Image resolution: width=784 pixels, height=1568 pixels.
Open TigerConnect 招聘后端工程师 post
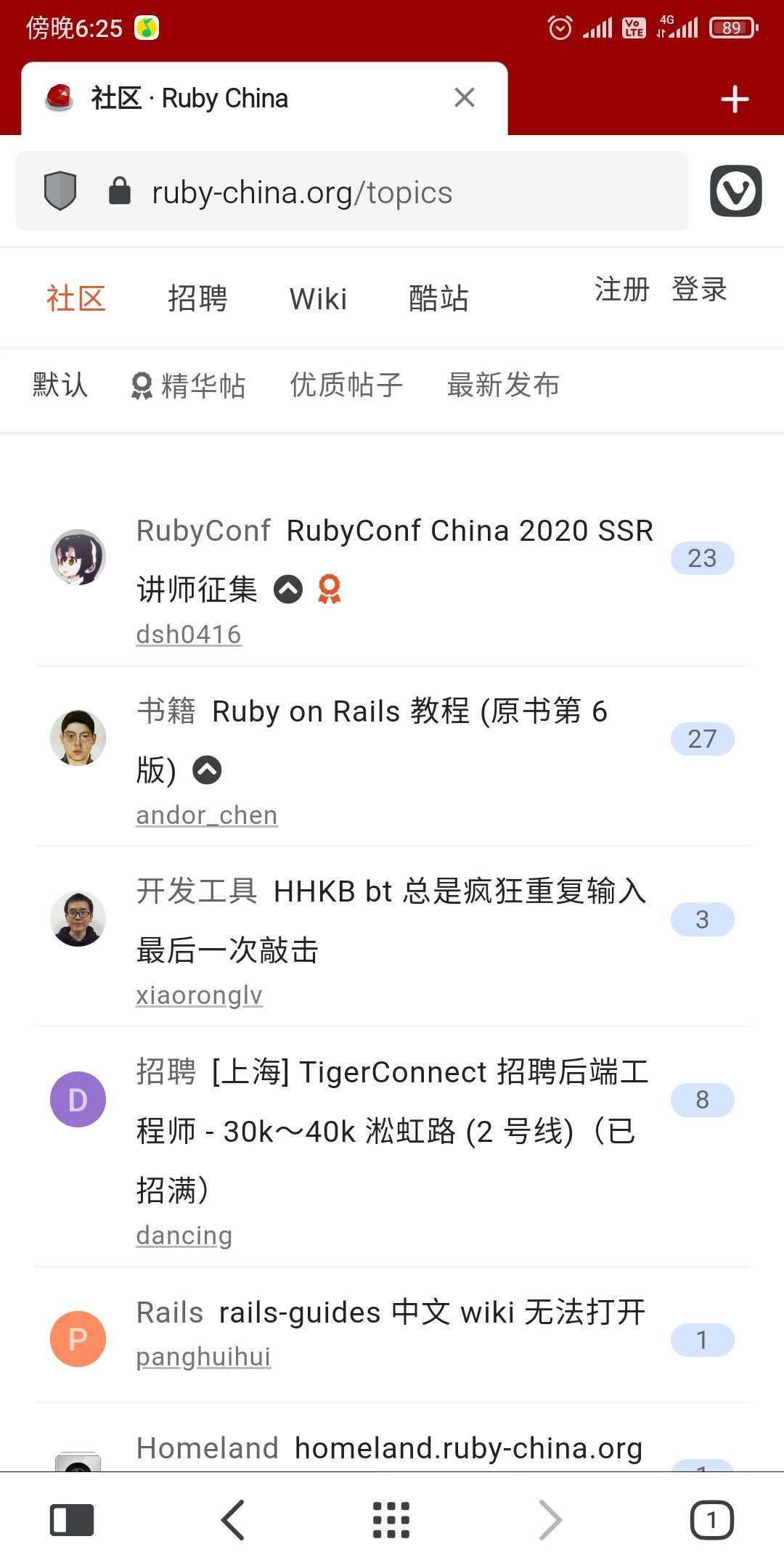[430, 1073]
